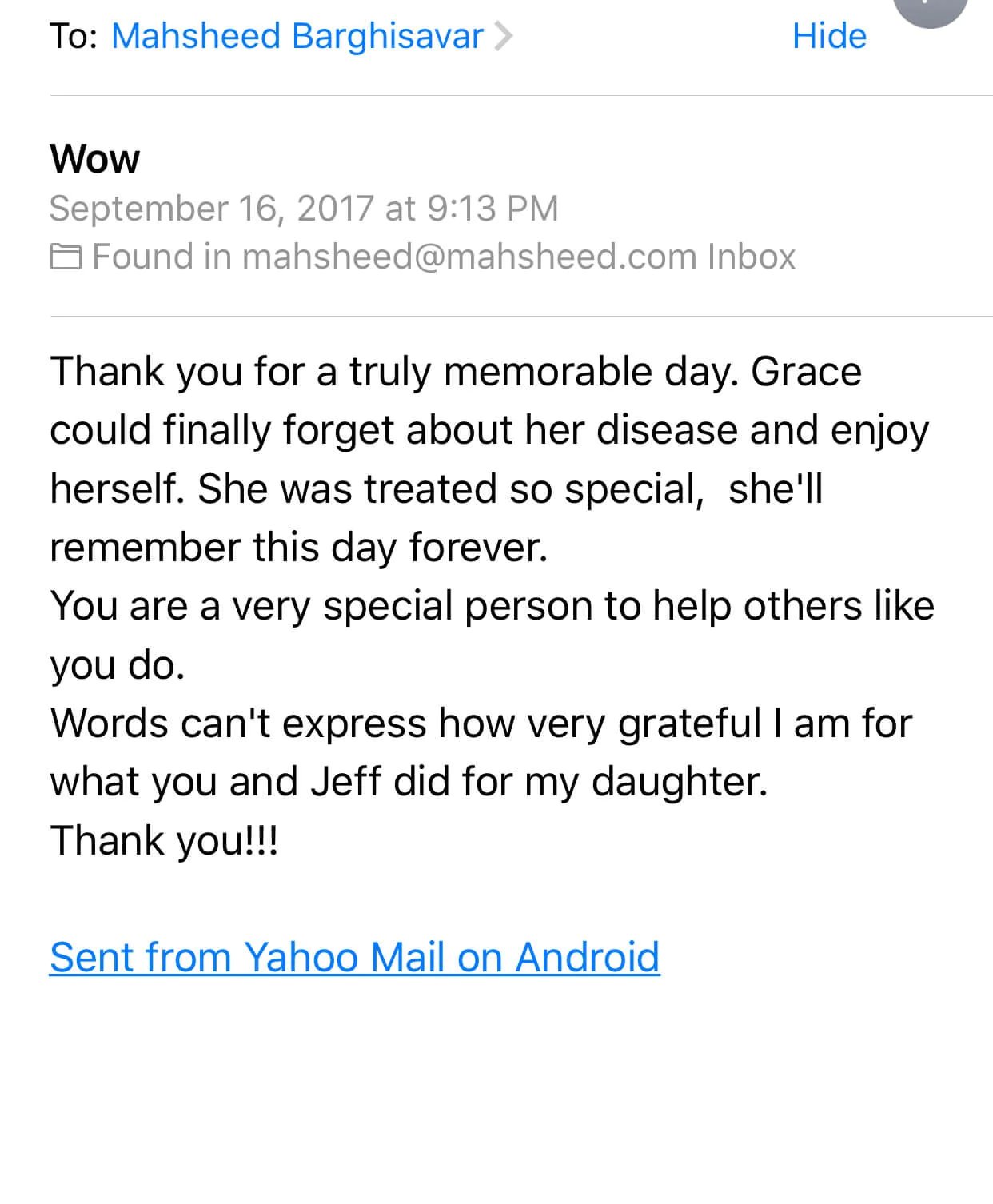This screenshot has width=993, height=1204.
Task: Open the Sent from Yahoo Mail on Android link
Action: pos(354,957)
